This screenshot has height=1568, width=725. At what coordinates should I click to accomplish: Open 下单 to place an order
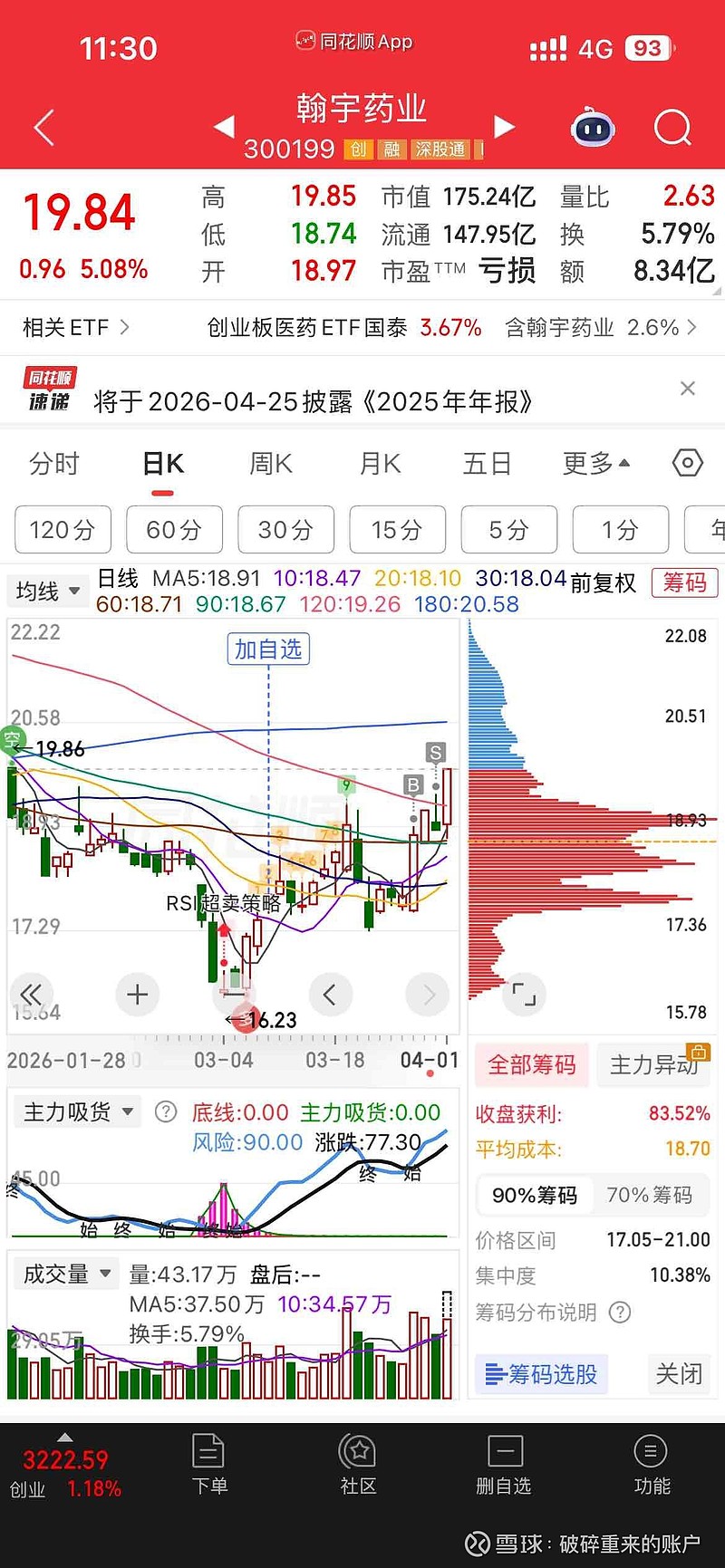(209, 1463)
